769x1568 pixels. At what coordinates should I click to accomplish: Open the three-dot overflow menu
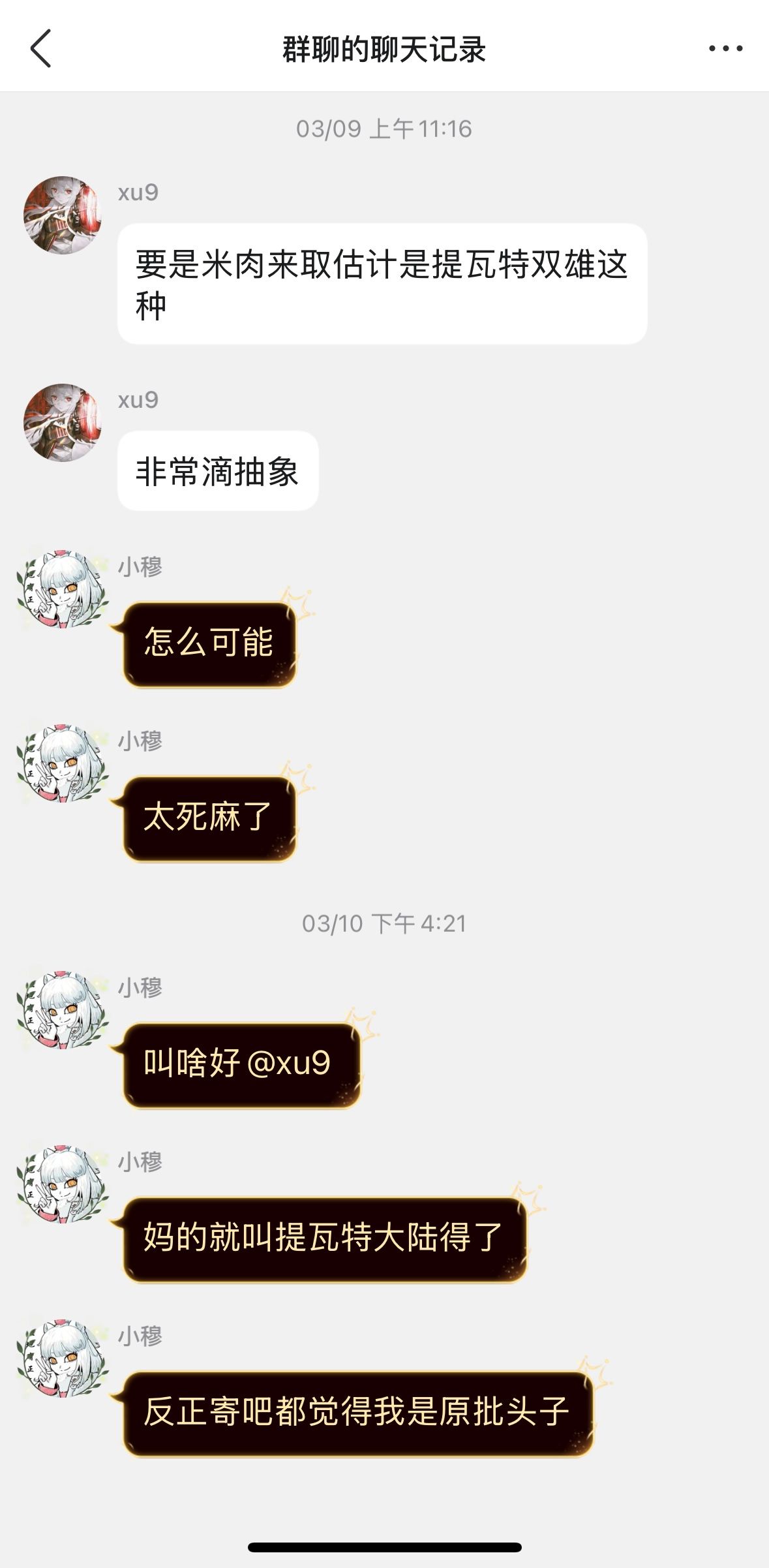coord(725,48)
